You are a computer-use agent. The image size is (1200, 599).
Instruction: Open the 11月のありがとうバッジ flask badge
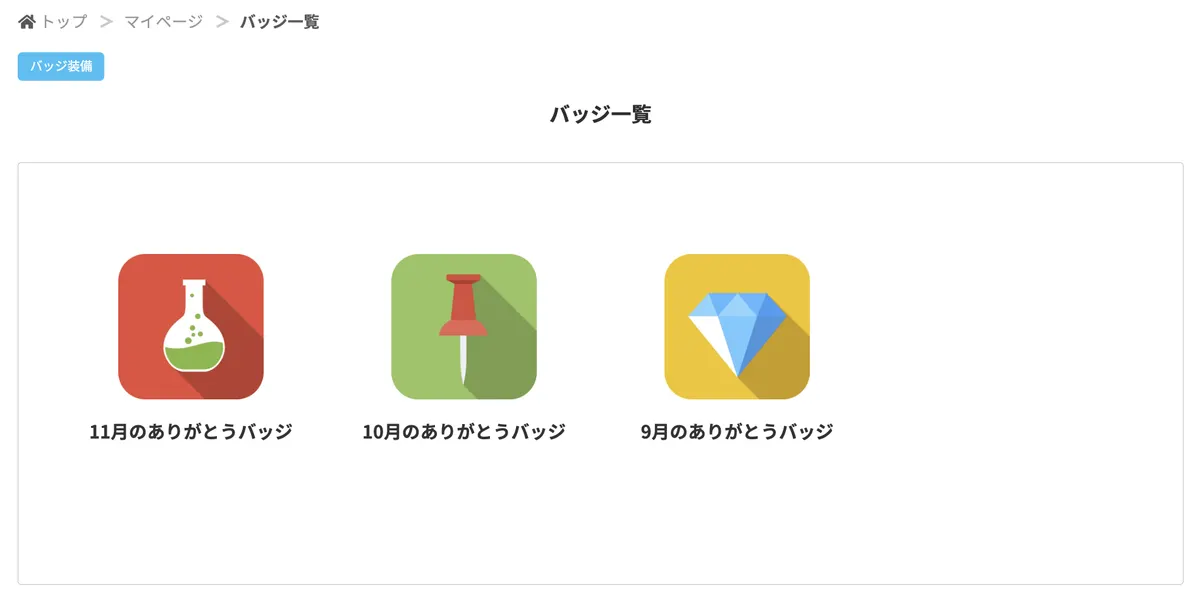pyautogui.click(x=191, y=327)
